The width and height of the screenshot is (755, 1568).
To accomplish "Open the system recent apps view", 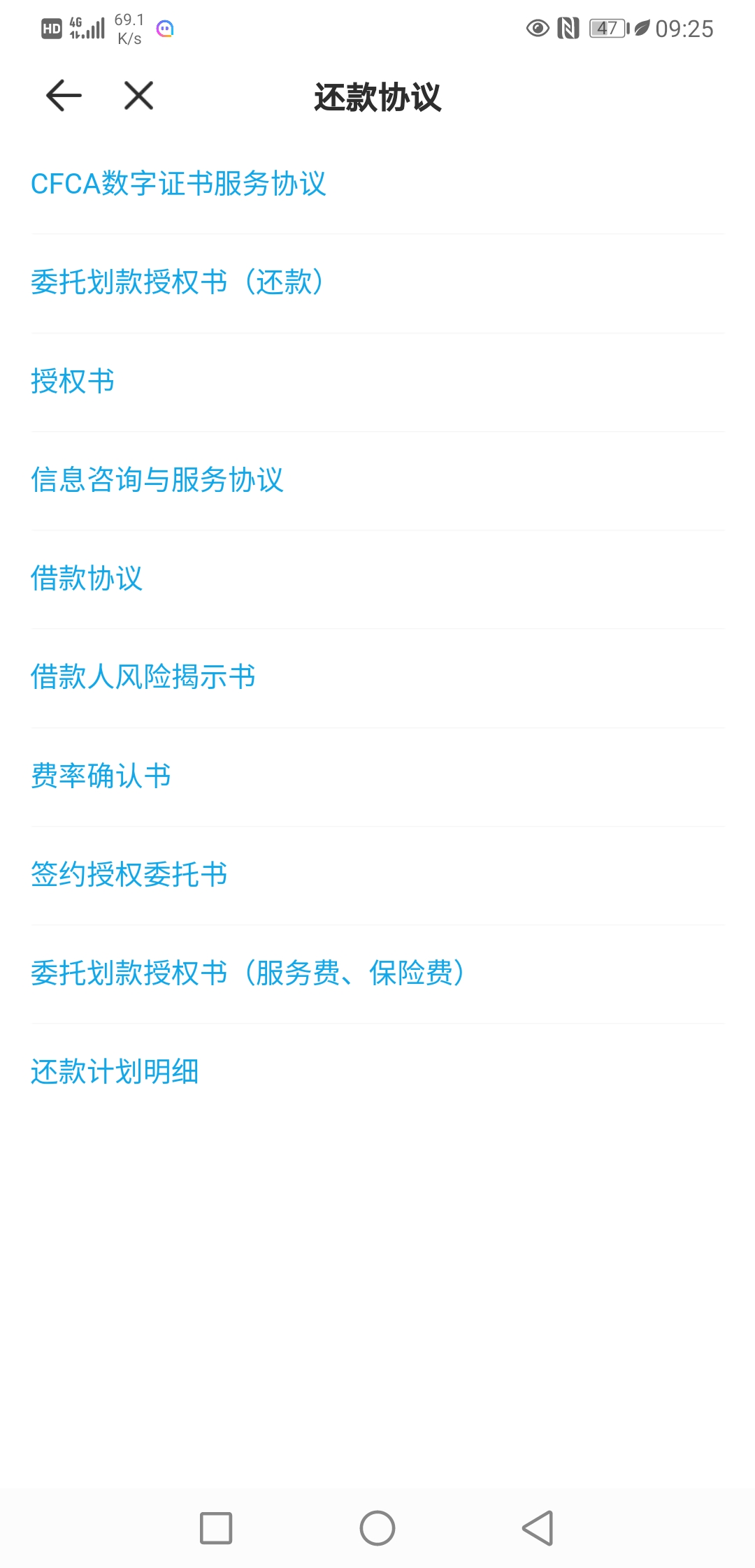I will click(216, 1528).
